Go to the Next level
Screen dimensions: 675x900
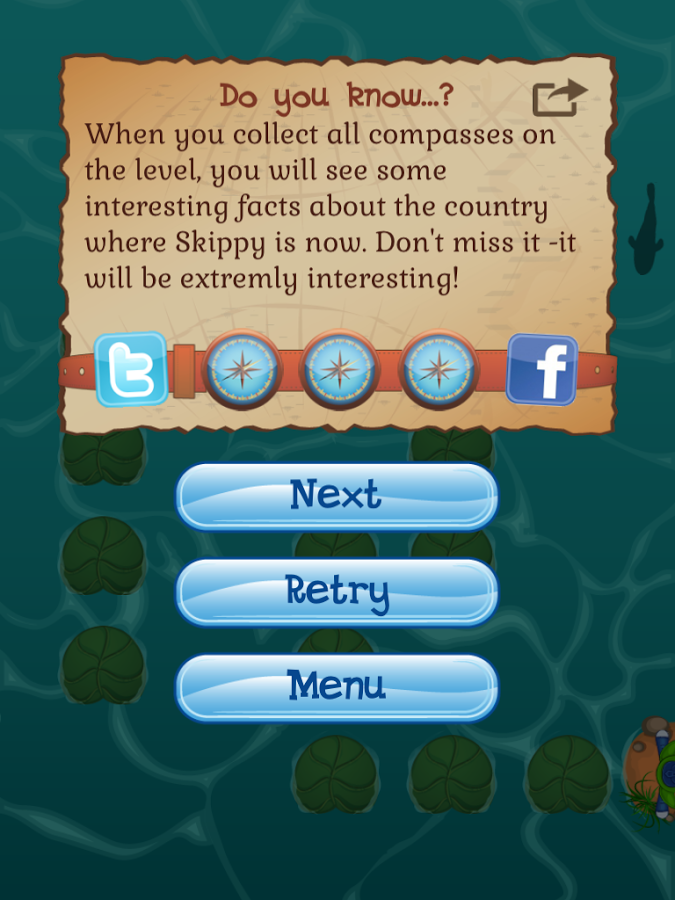point(336,496)
